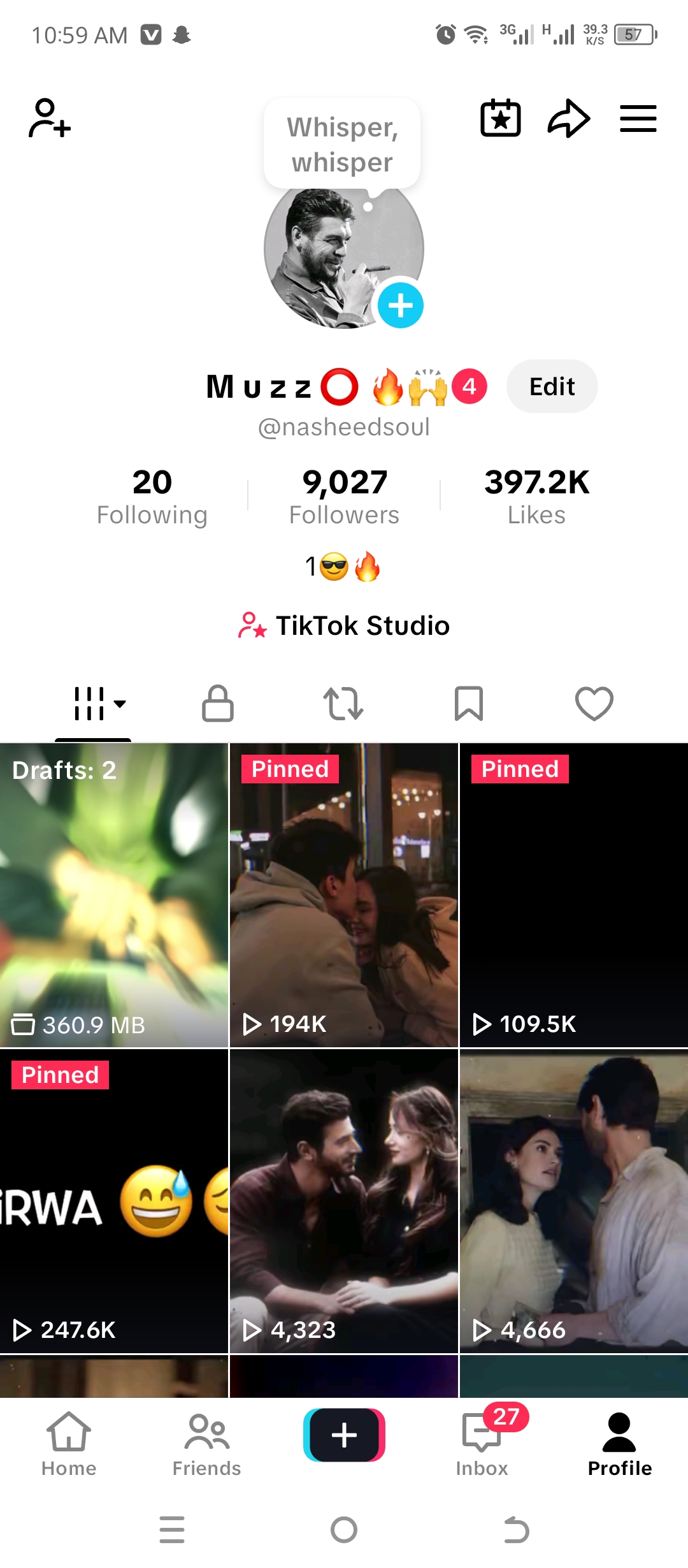Create a new post with plus button
Viewport: 688px width, 1568px height.
point(344,1435)
